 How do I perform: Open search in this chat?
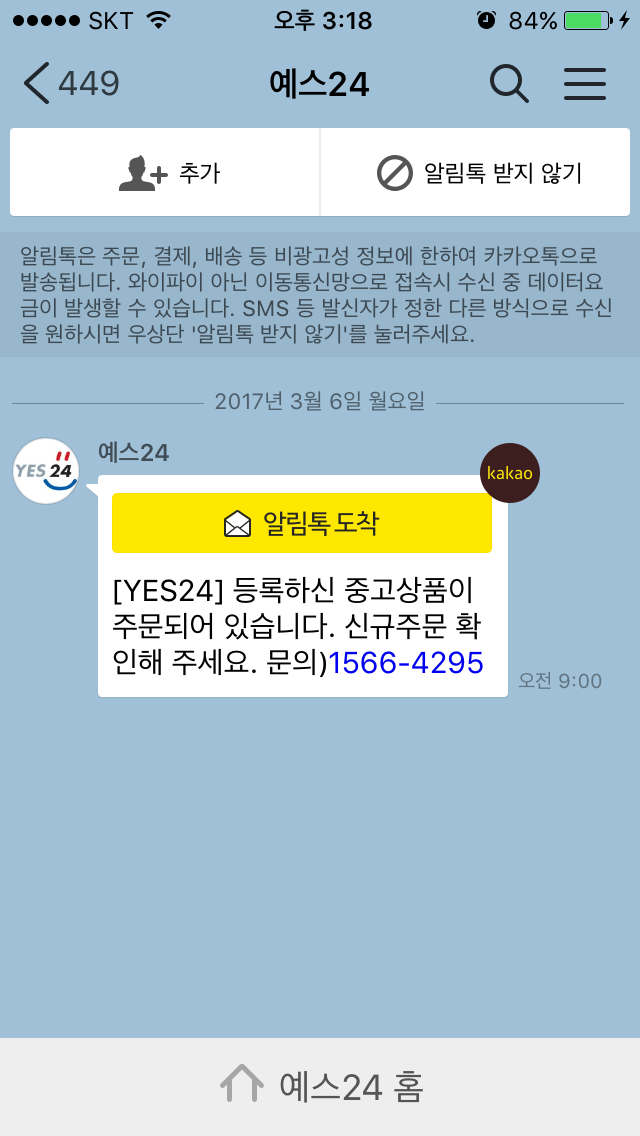509,84
